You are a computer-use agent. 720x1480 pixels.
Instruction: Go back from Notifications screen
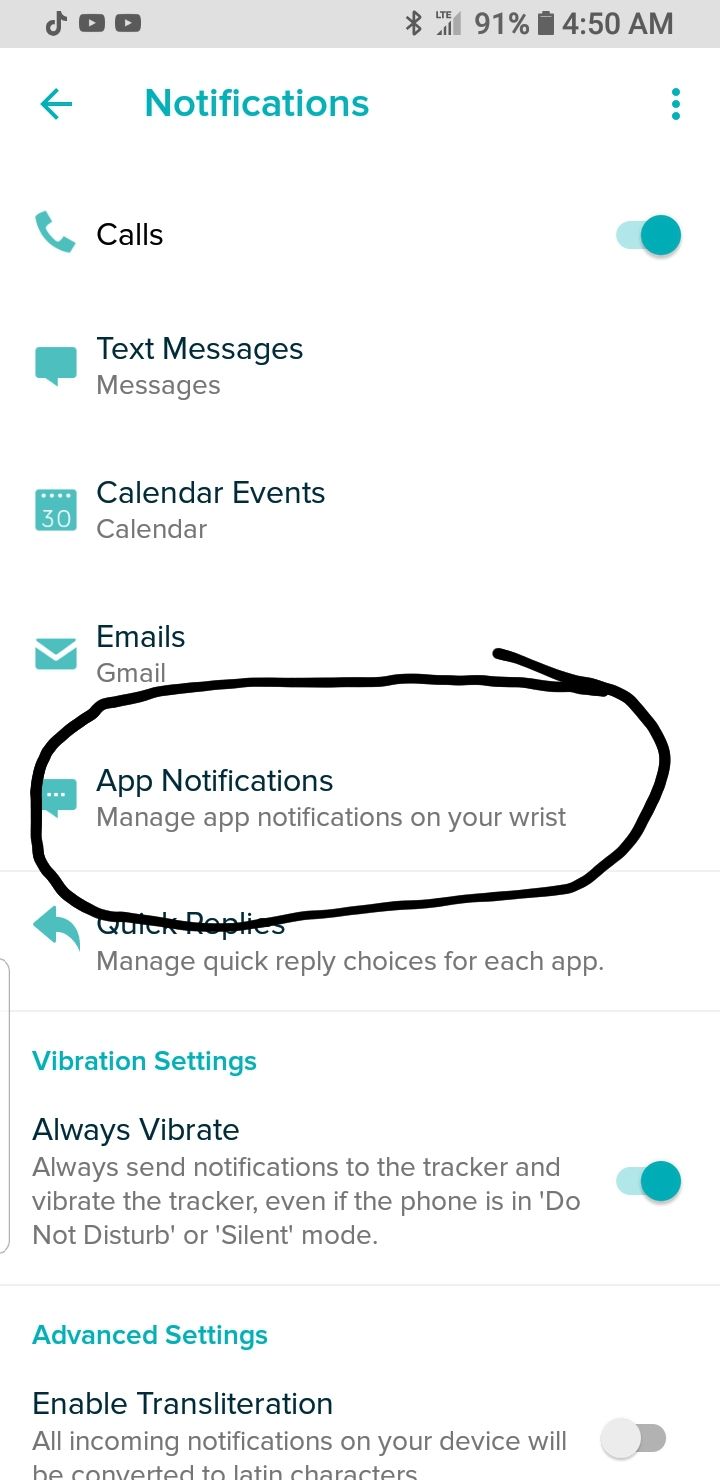(56, 104)
